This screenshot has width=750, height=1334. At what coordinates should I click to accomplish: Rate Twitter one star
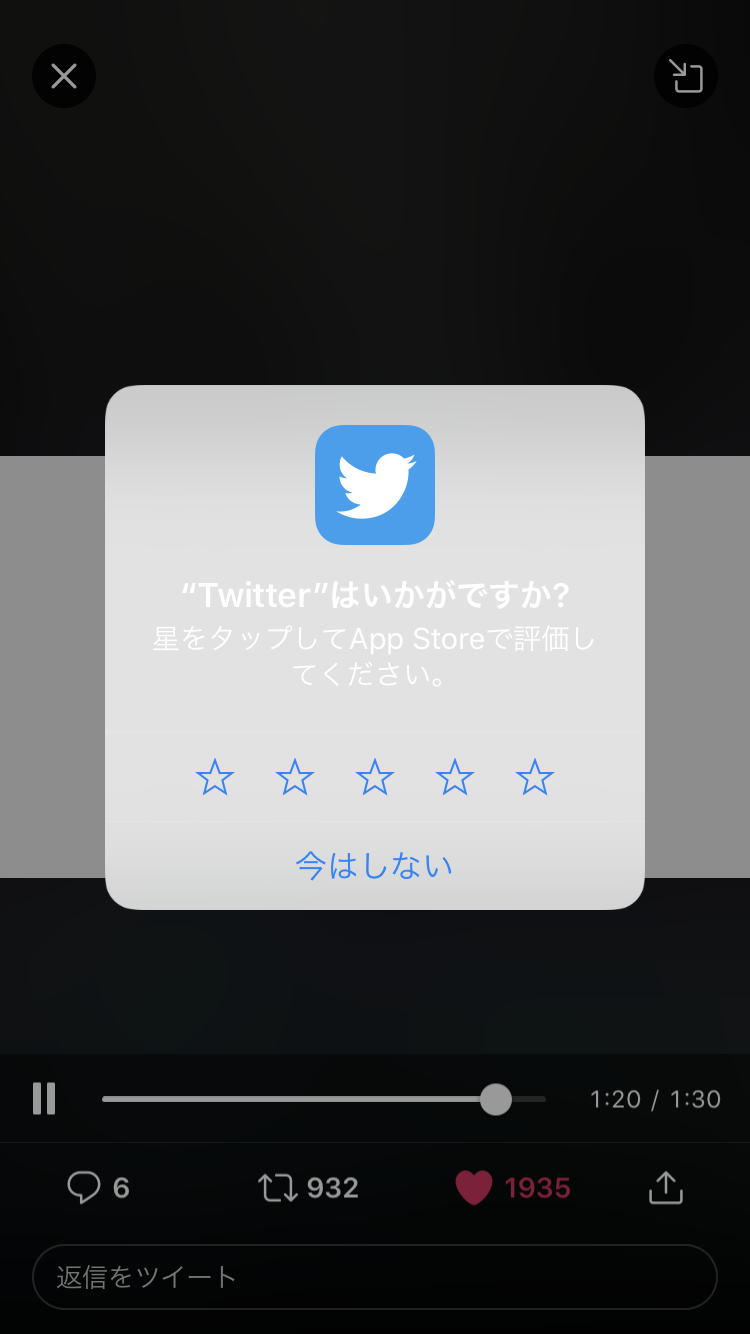(x=215, y=777)
